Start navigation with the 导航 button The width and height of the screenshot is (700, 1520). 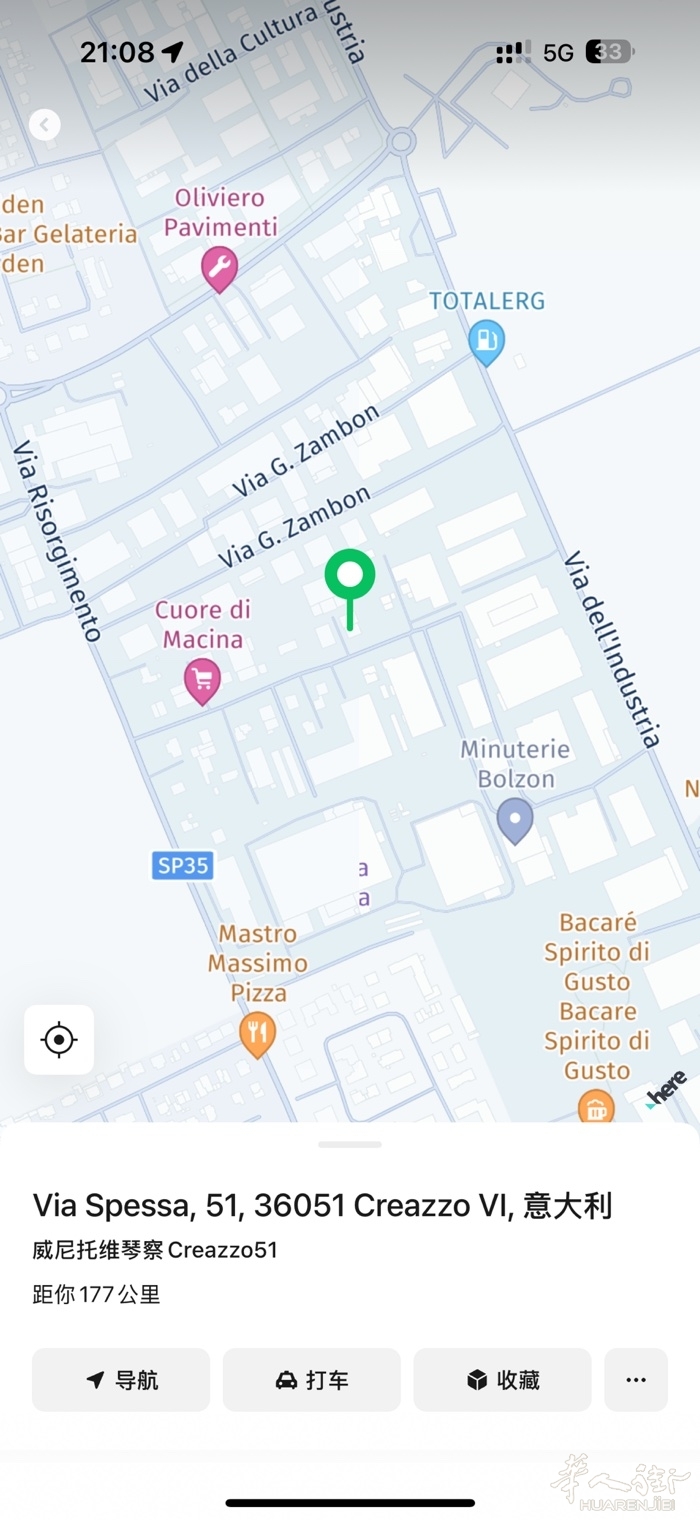point(121,1380)
